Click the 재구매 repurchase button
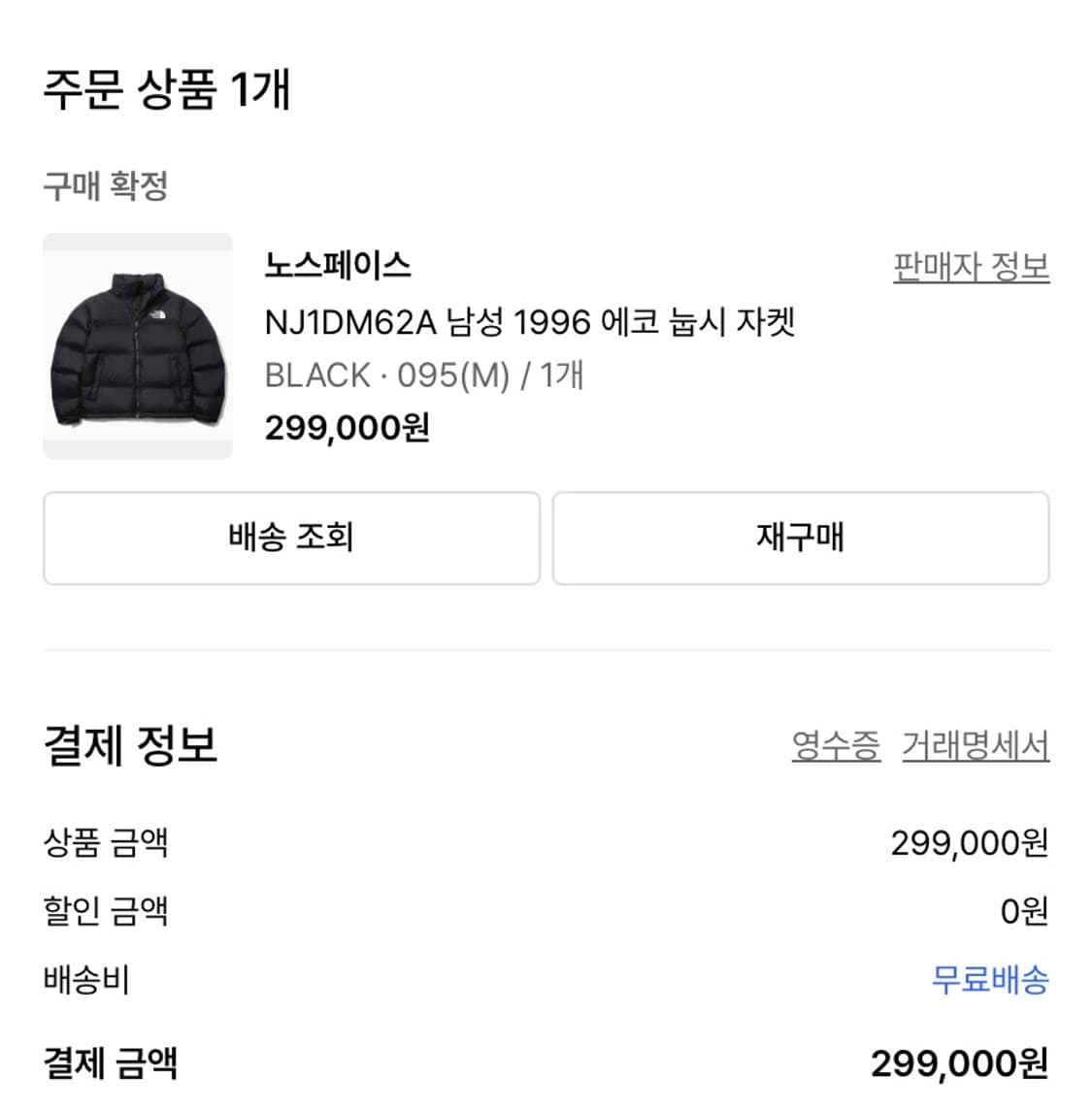This screenshot has height=1111, width=1092. click(800, 539)
